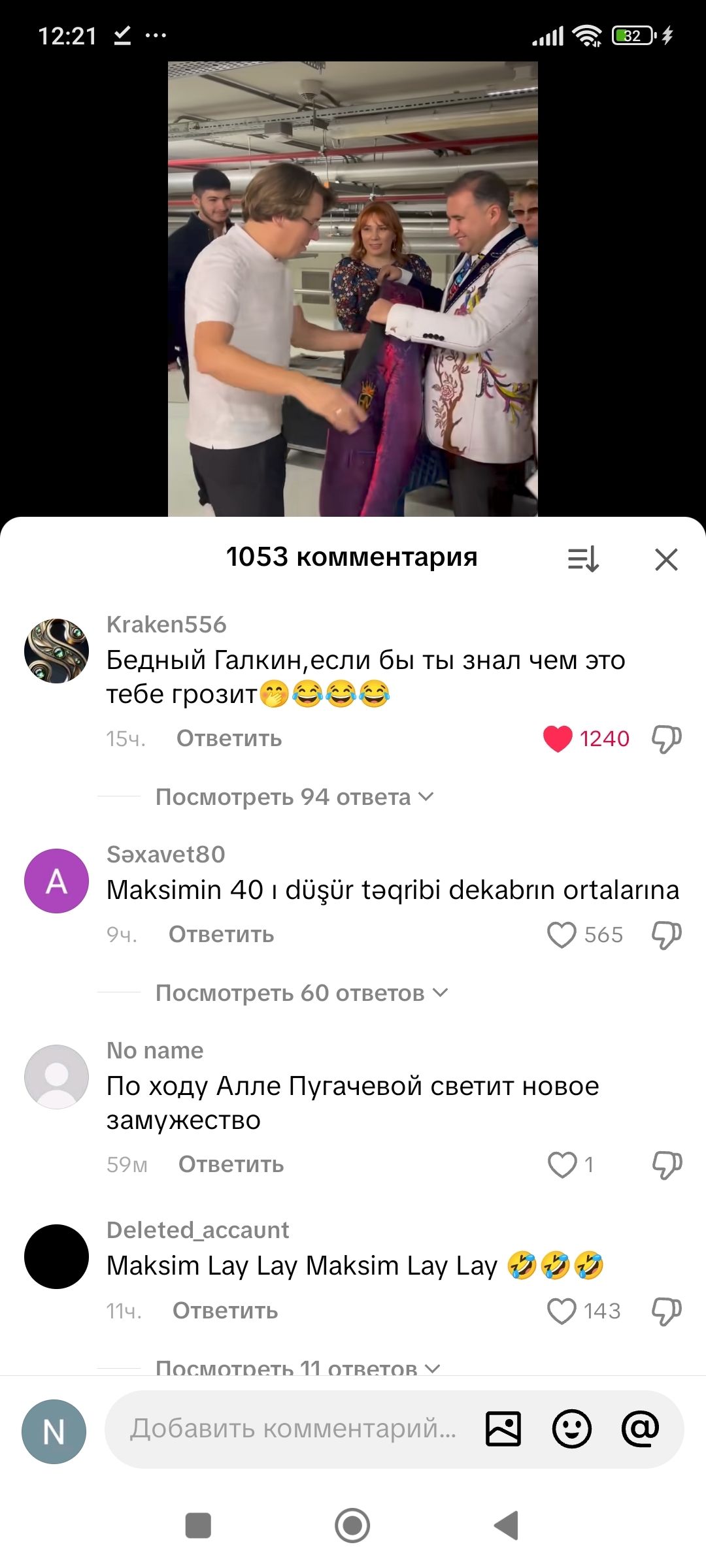Open Kraken556's profile avatar
The width and height of the screenshot is (706, 1568).
click(56, 651)
